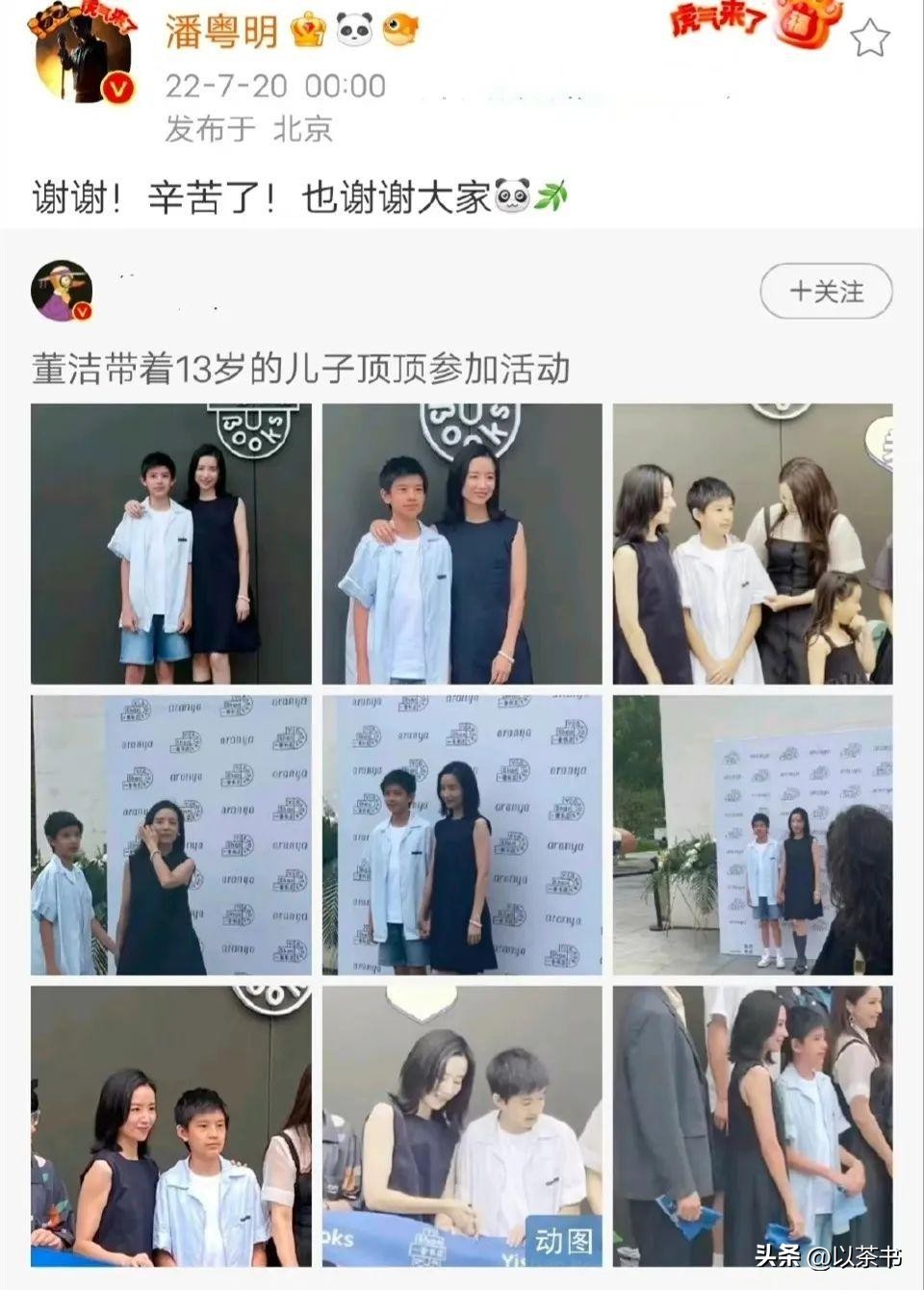This screenshot has width=924, height=1290.
Task: Open the photo marked 动图
Action: point(462,1124)
